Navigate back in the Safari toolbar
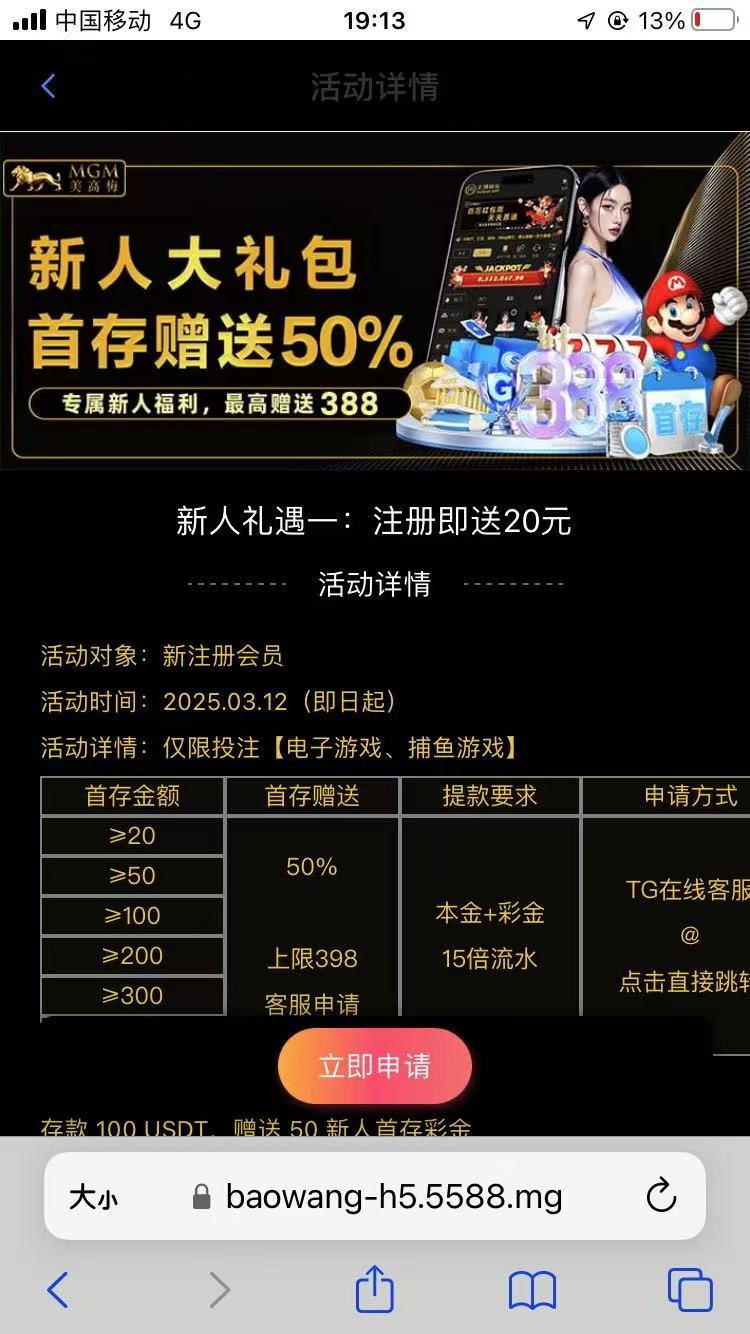Screen dimensions: 750x1334 coord(58,1290)
